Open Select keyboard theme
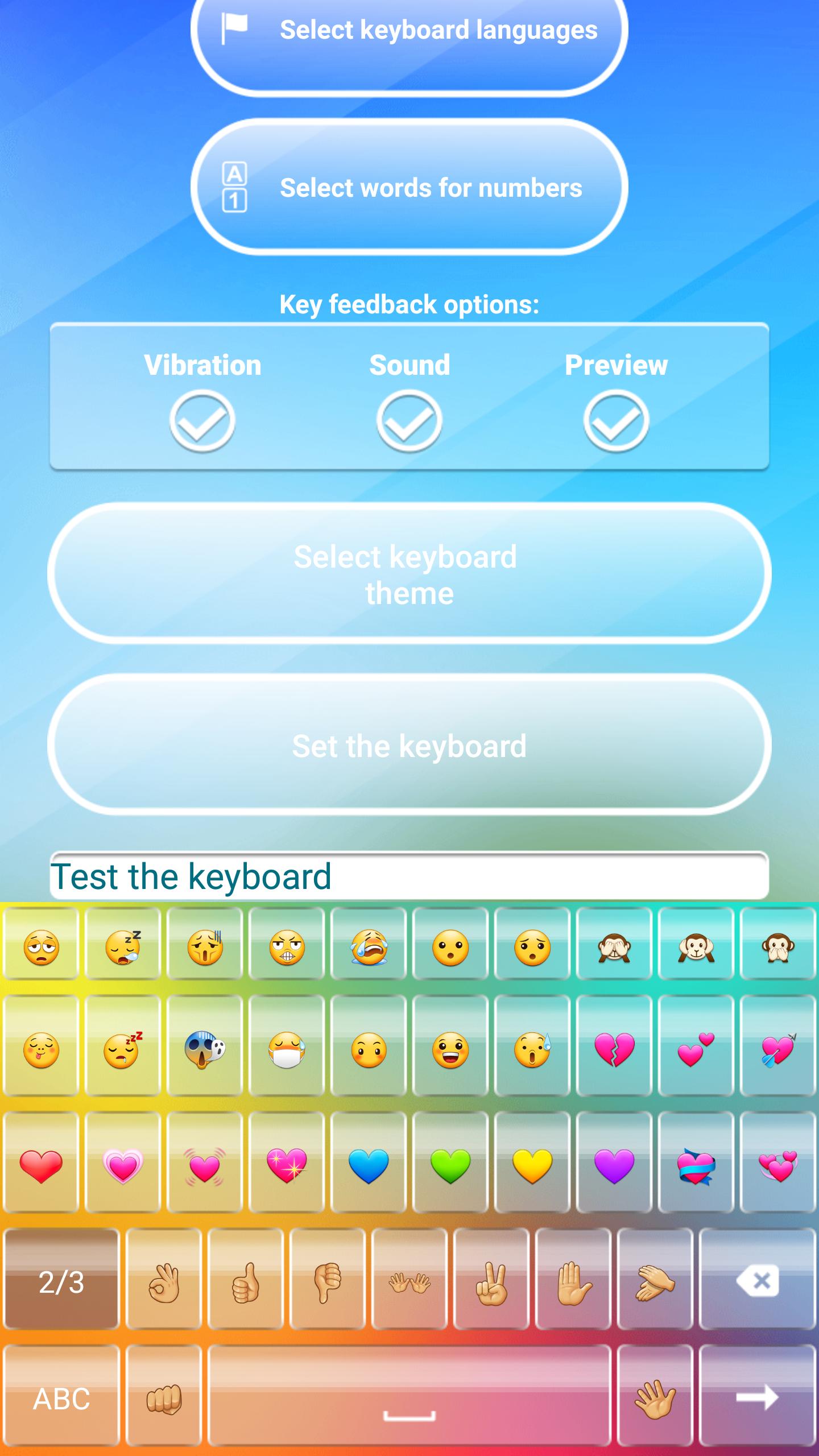 tap(409, 574)
